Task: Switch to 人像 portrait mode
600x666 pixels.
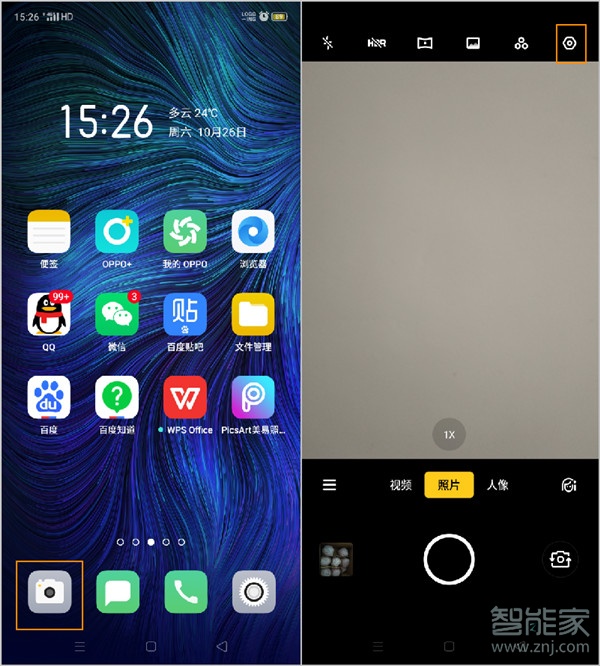Action: point(497,485)
